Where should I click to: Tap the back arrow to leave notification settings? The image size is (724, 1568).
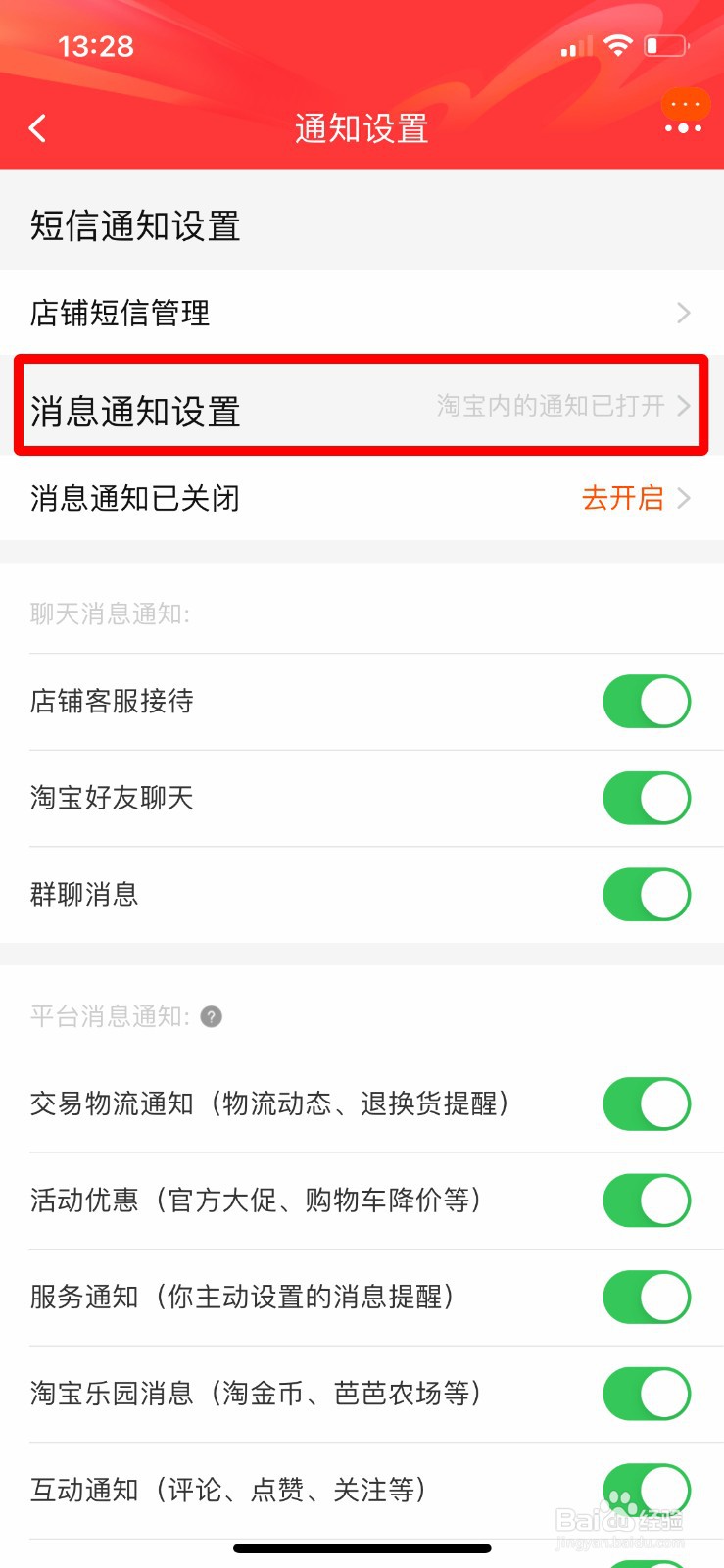pyautogui.click(x=37, y=128)
